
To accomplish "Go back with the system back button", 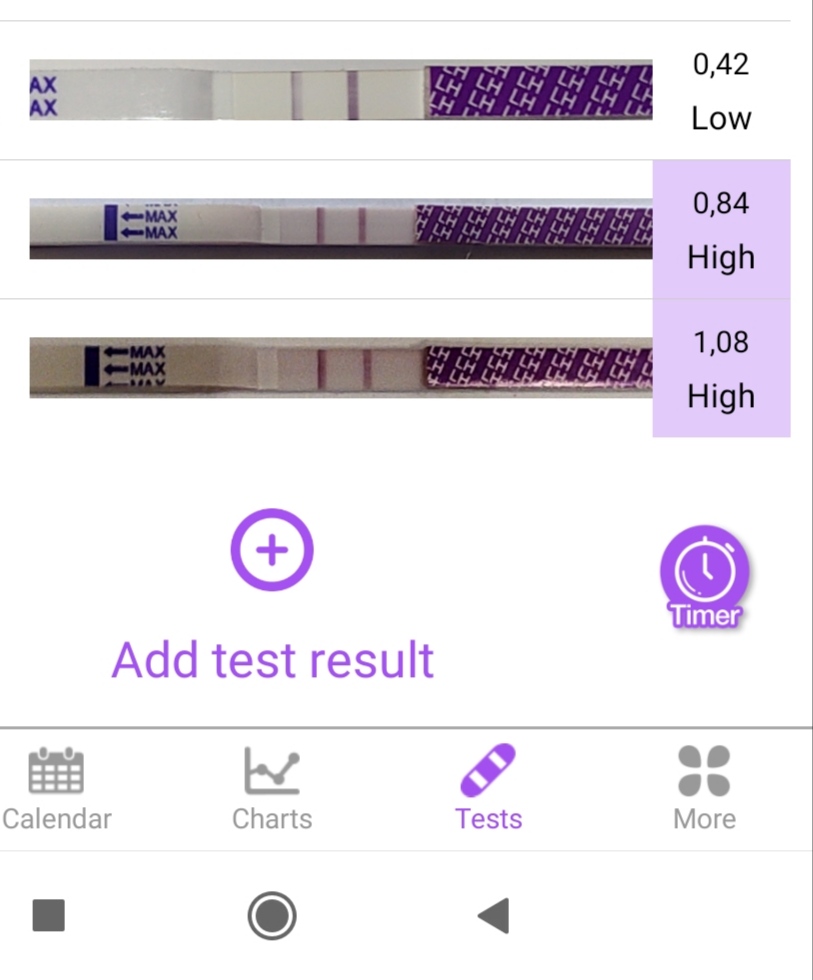I will [493, 915].
